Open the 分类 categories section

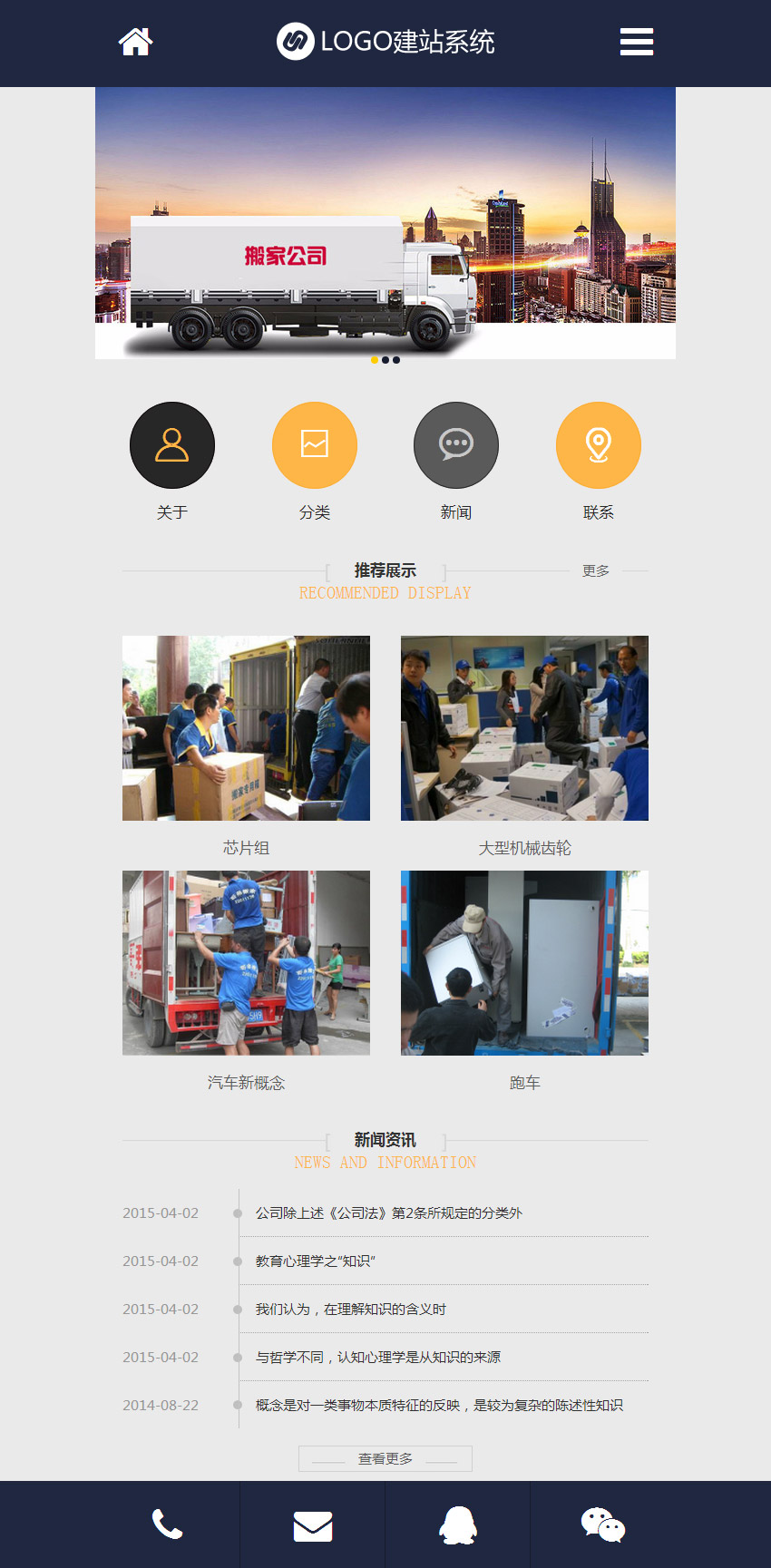click(x=315, y=445)
